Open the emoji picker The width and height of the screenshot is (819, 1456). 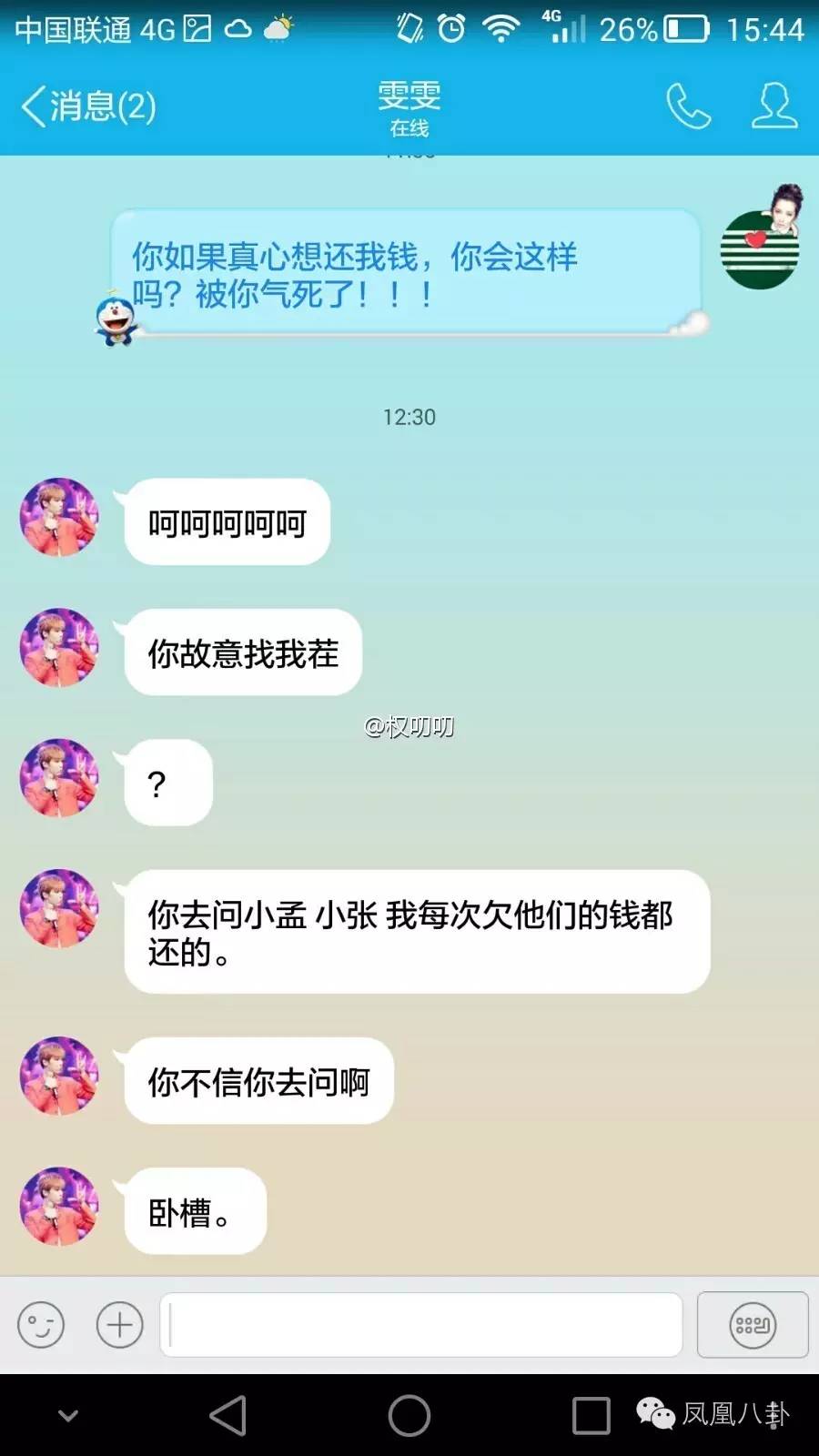pos(41,1325)
